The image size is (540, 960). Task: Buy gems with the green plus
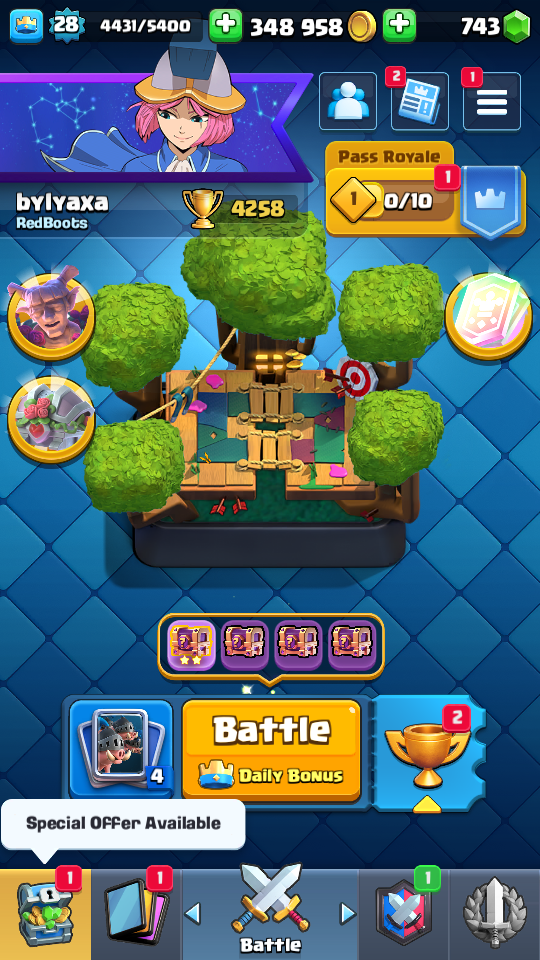tap(399, 26)
